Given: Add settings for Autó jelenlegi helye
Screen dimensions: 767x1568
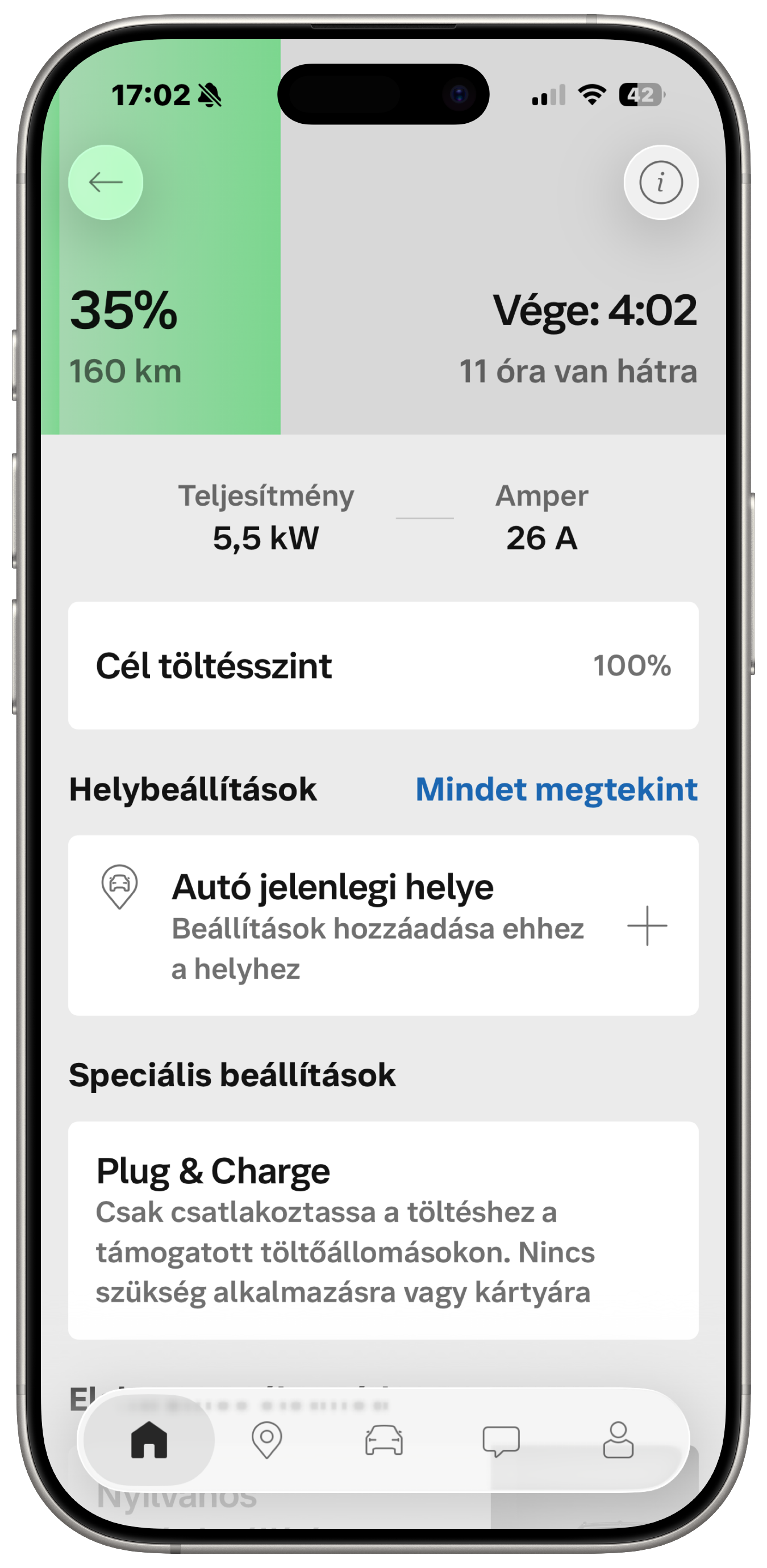Looking at the screenshot, I should tap(647, 925).
